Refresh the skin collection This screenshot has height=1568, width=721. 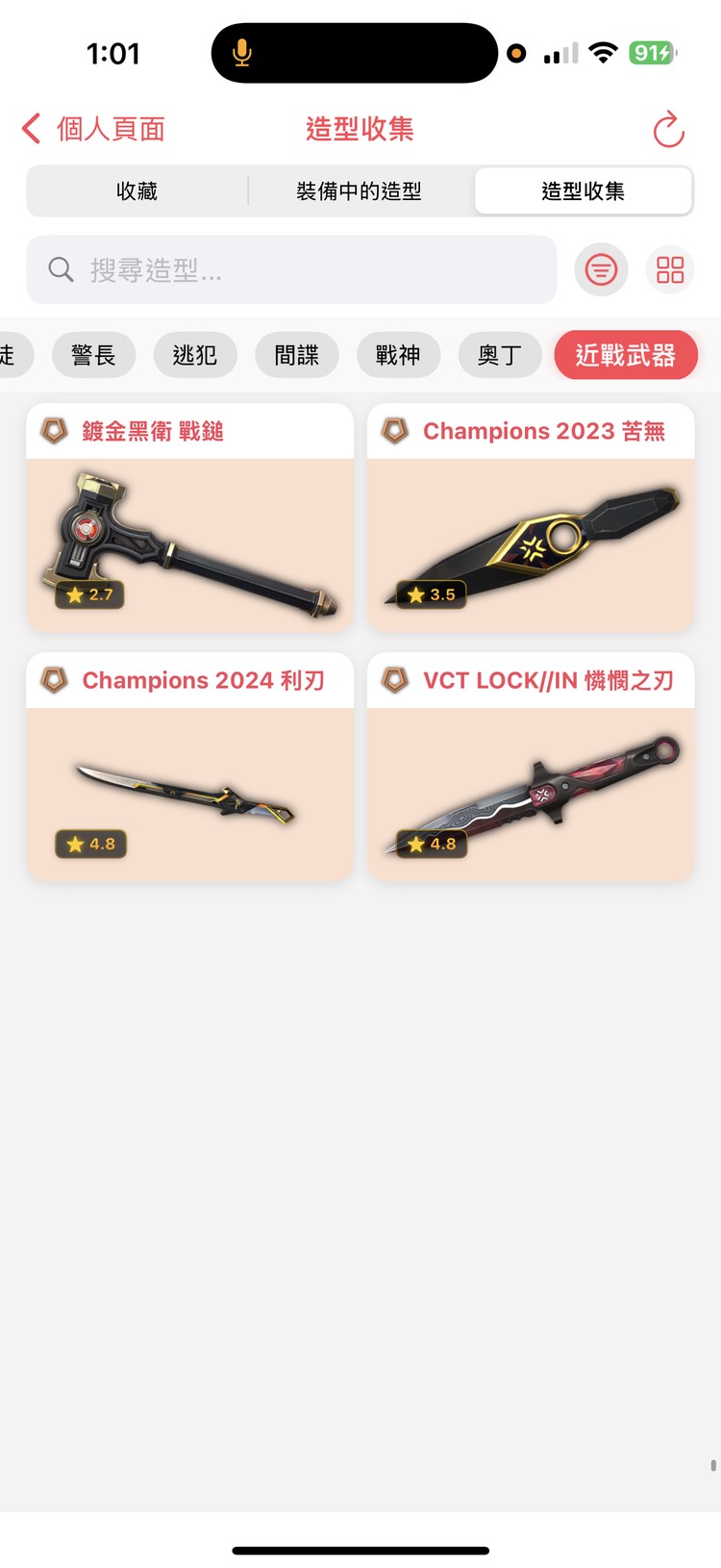tap(668, 130)
